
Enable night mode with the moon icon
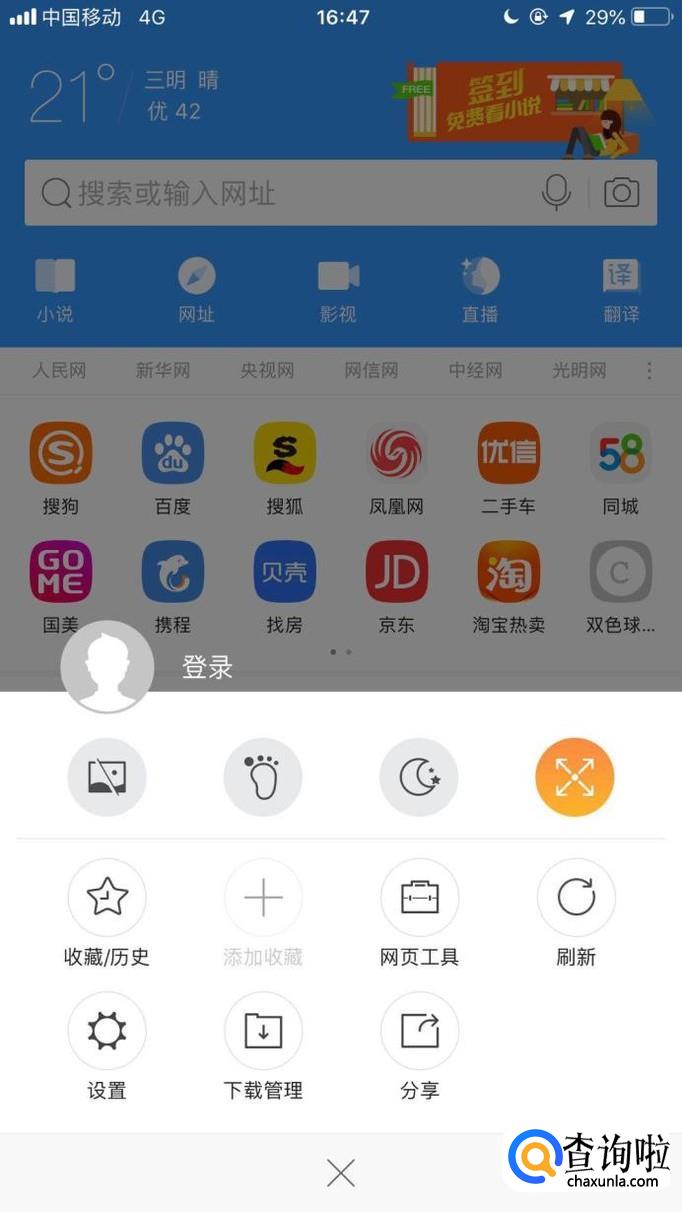[x=419, y=777]
